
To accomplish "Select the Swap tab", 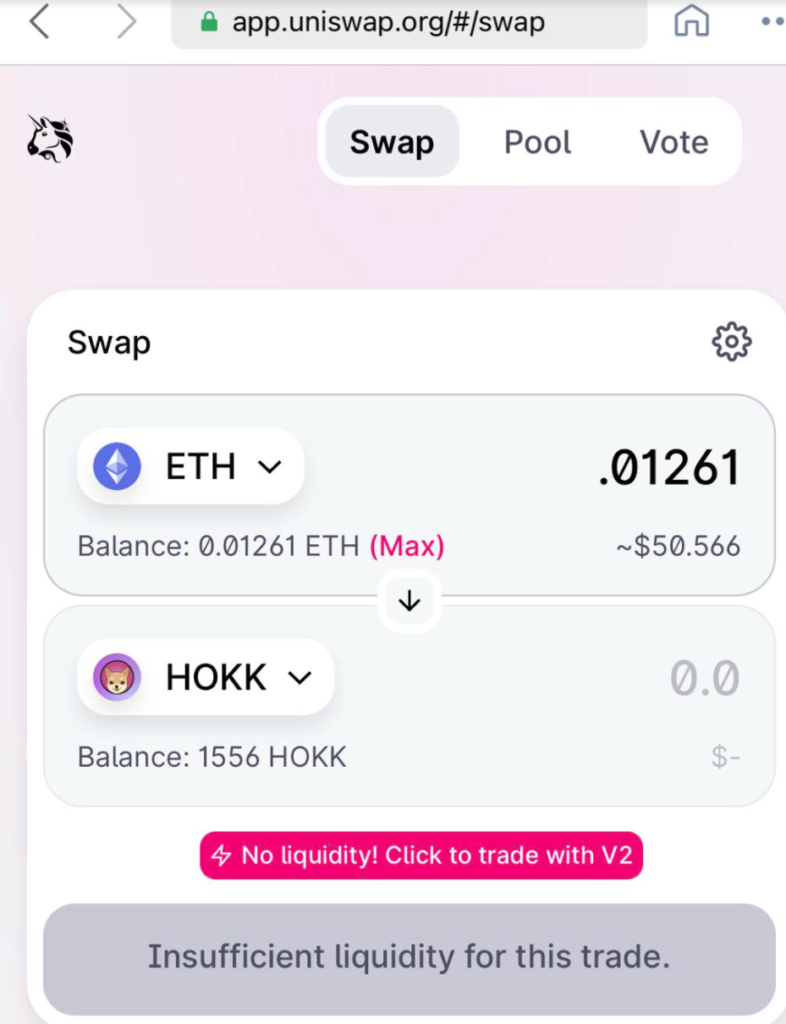I will click(x=392, y=142).
